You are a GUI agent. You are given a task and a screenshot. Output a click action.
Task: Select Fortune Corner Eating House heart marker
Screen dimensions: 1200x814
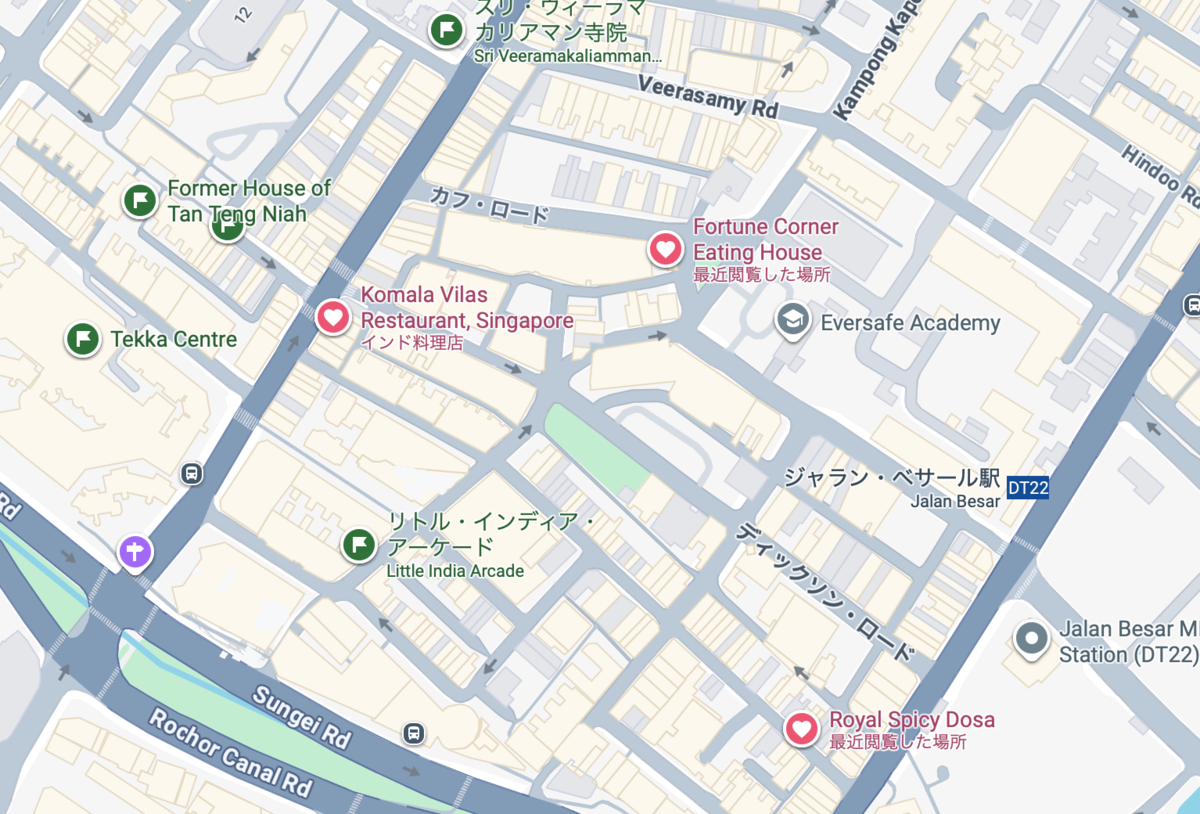pos(666,248)
